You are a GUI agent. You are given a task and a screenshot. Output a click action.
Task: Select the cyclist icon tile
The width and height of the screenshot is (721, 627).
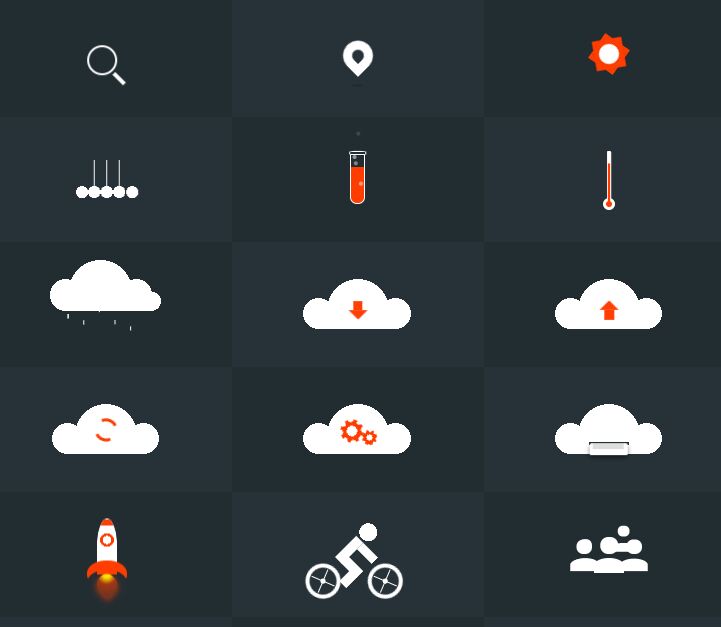coord(354,562)
